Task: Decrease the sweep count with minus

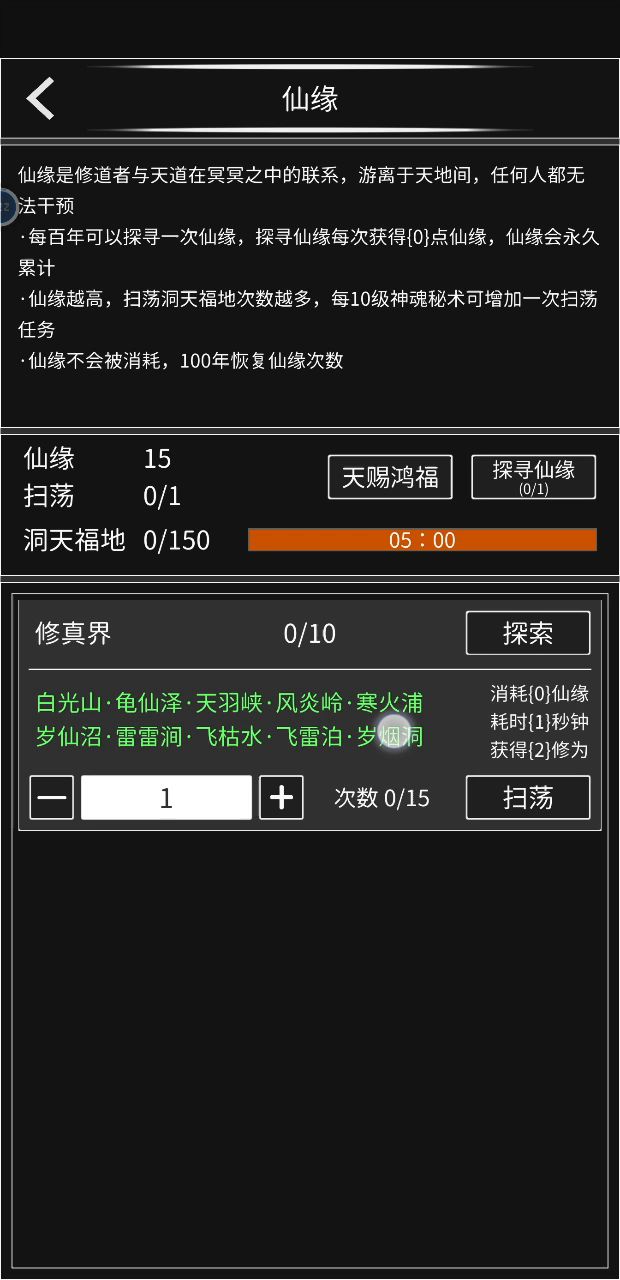Action: 52,798
